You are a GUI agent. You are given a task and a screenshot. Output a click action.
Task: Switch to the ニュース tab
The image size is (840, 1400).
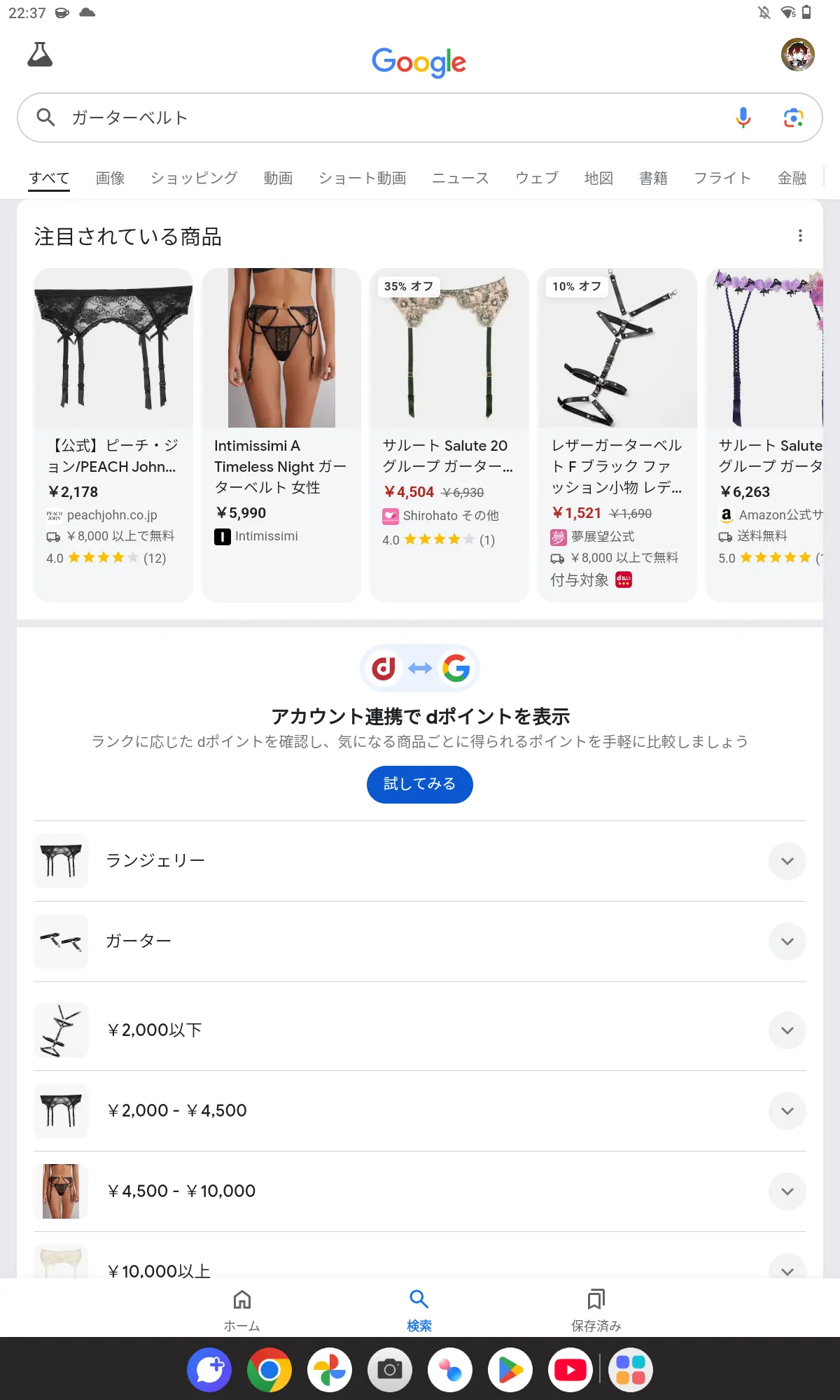pyautogui.click(x=460, y=178)
